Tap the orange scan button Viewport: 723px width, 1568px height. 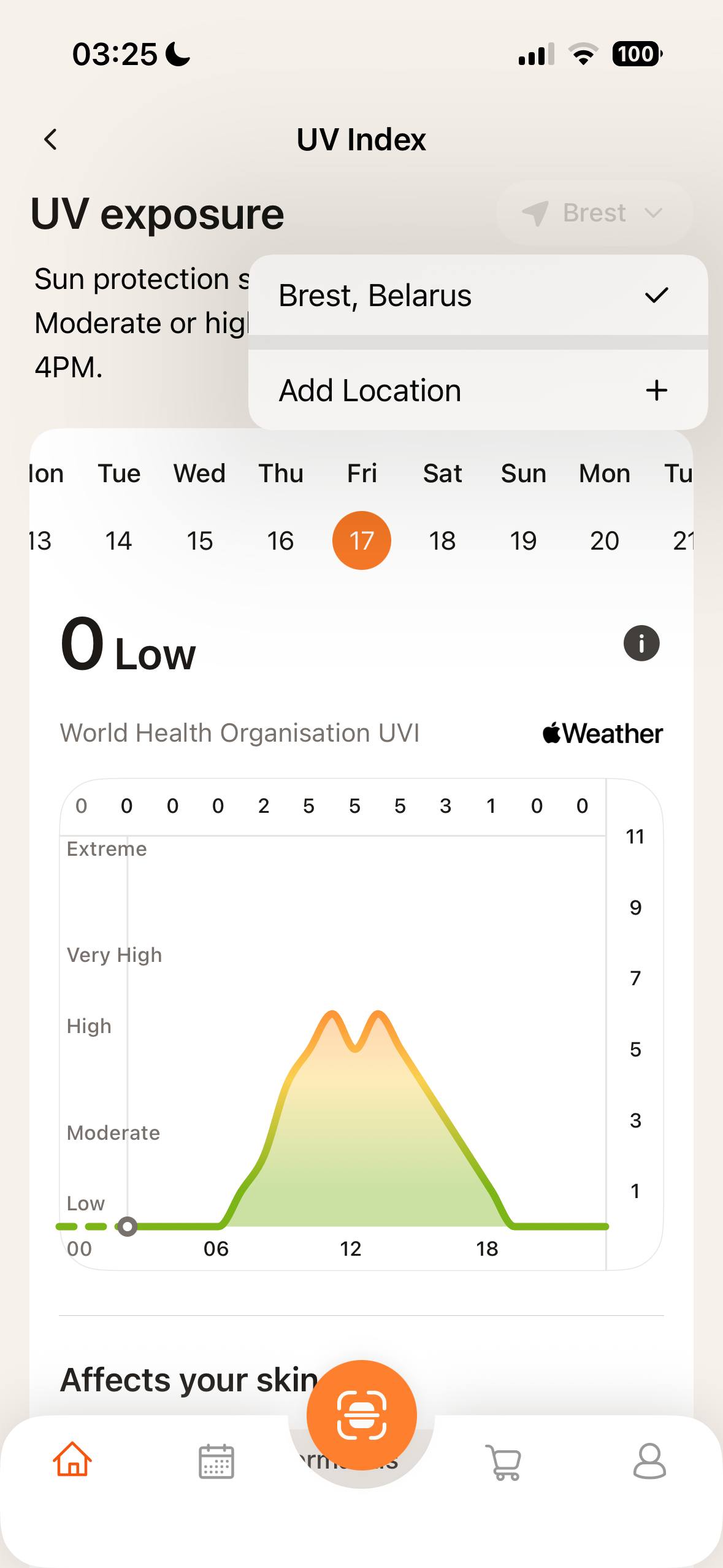tap(362, 1415)
